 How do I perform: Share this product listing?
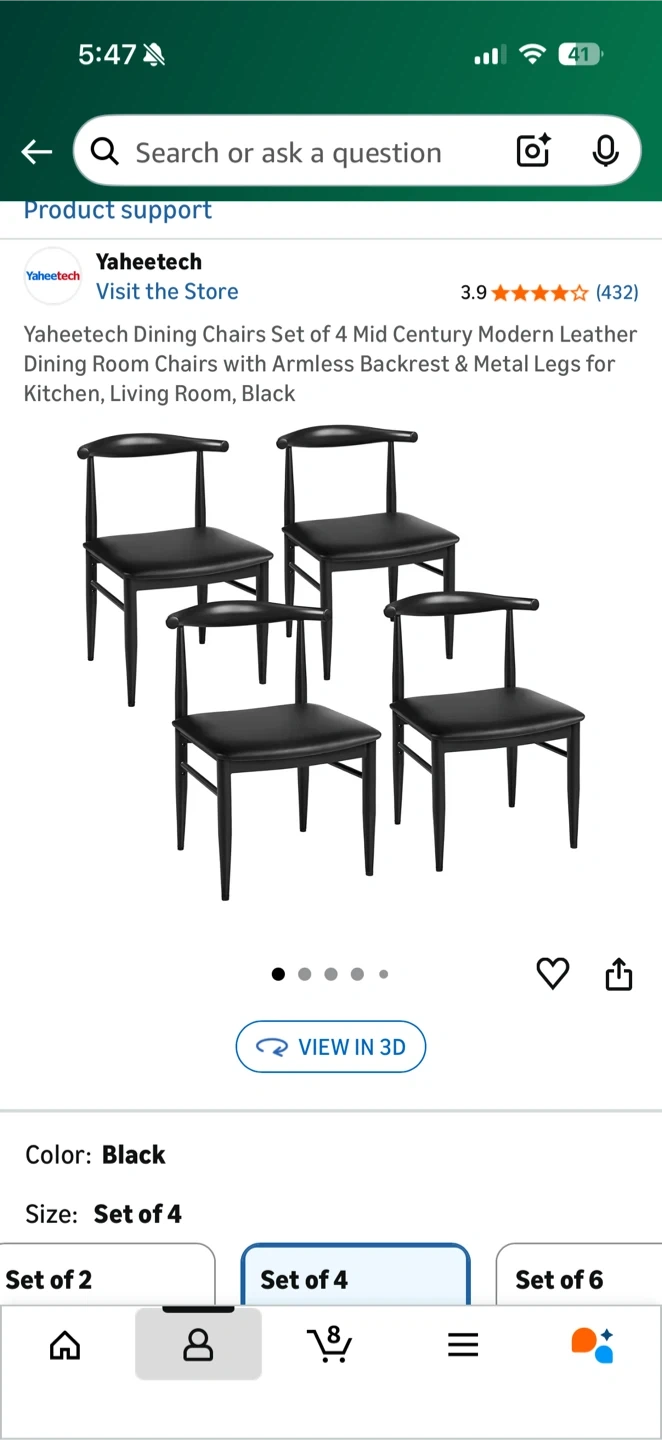[x=619, y=973]
